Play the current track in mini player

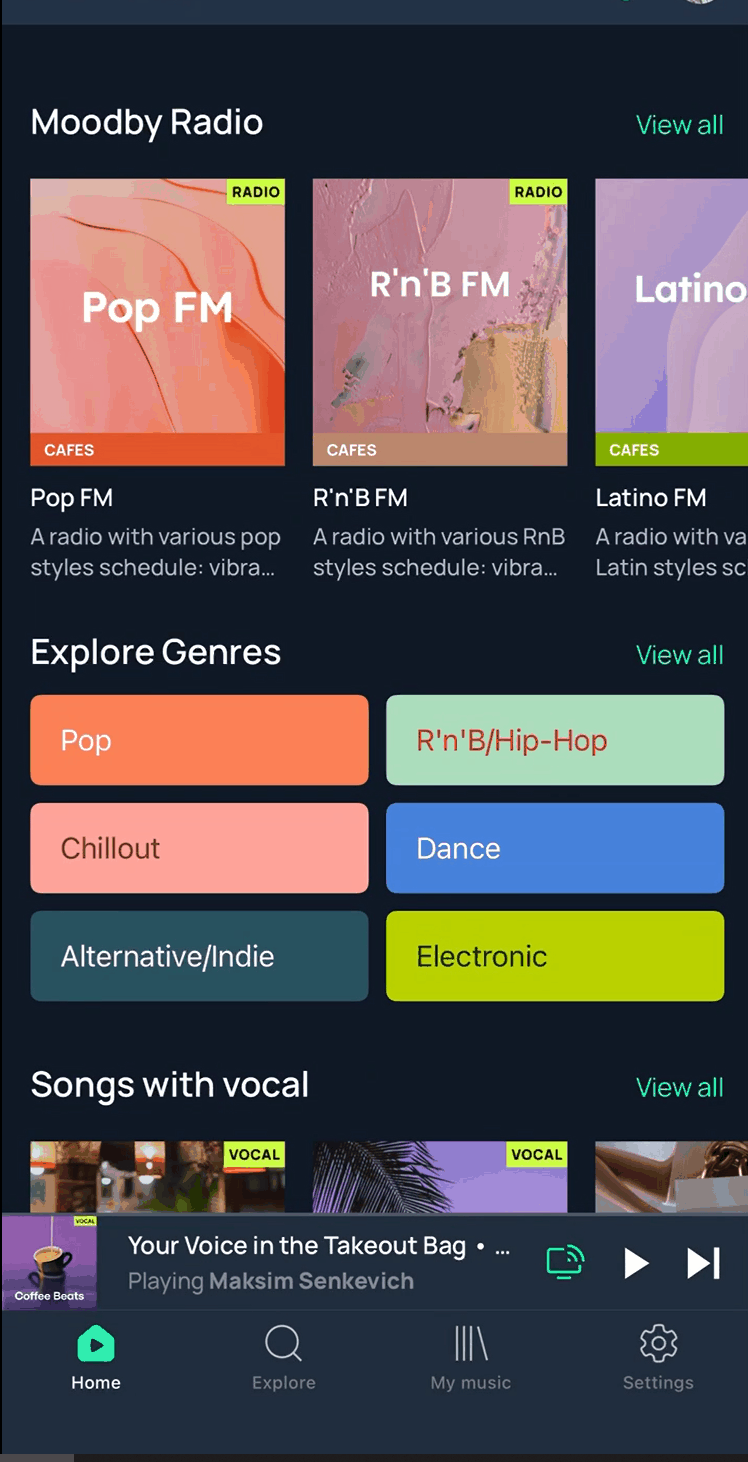636,1263
